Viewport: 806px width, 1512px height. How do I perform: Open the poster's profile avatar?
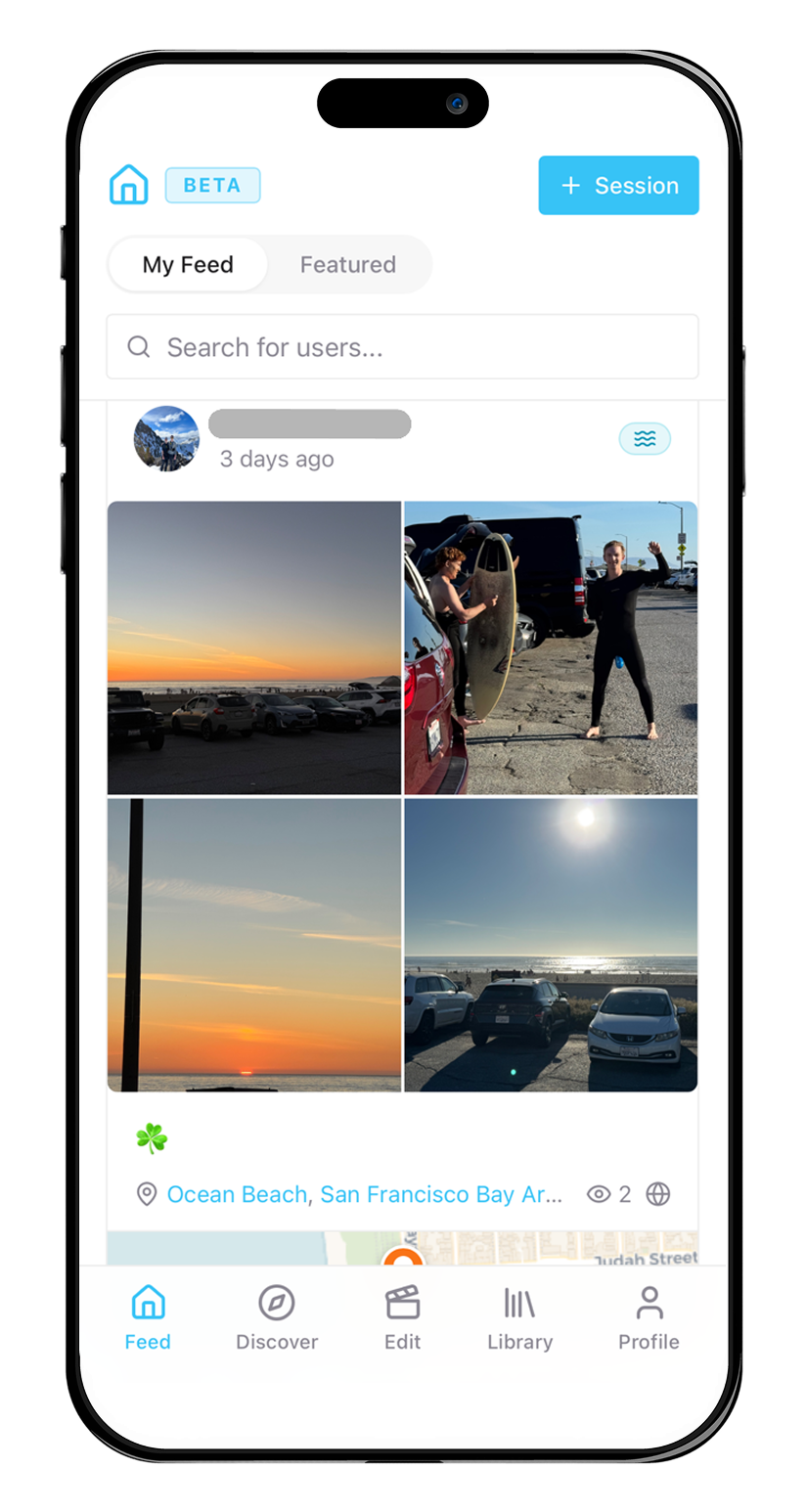166,439
